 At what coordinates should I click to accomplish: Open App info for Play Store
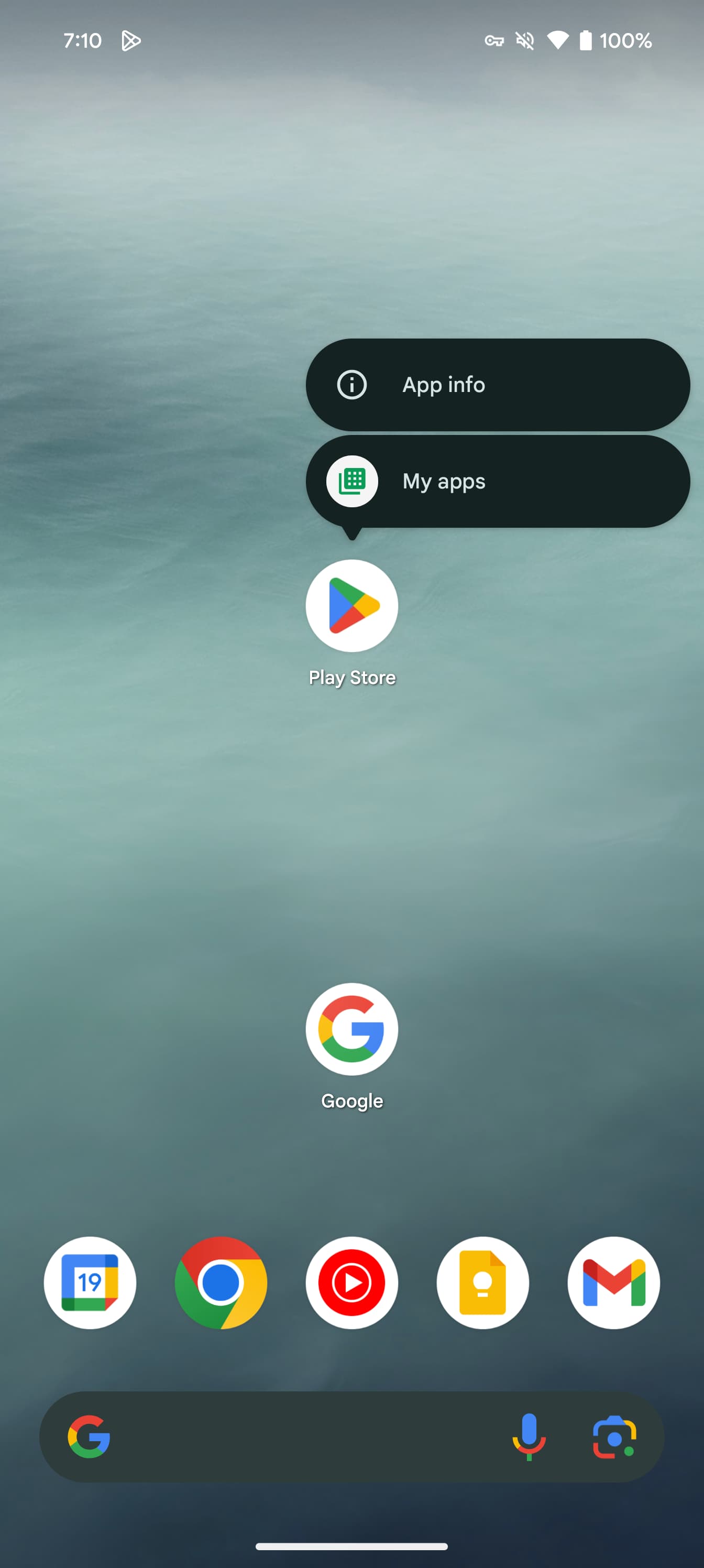tap(497, 385)
